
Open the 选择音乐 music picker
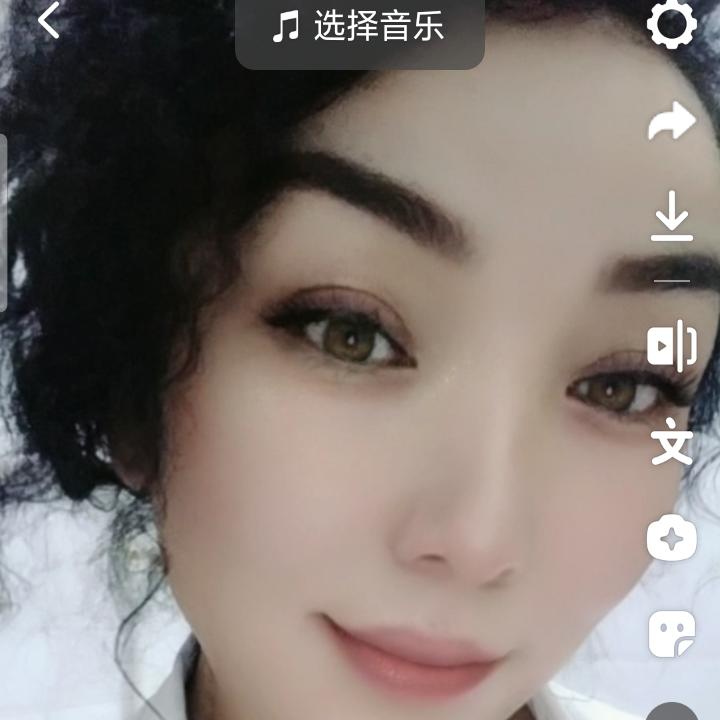pos(360,26)
